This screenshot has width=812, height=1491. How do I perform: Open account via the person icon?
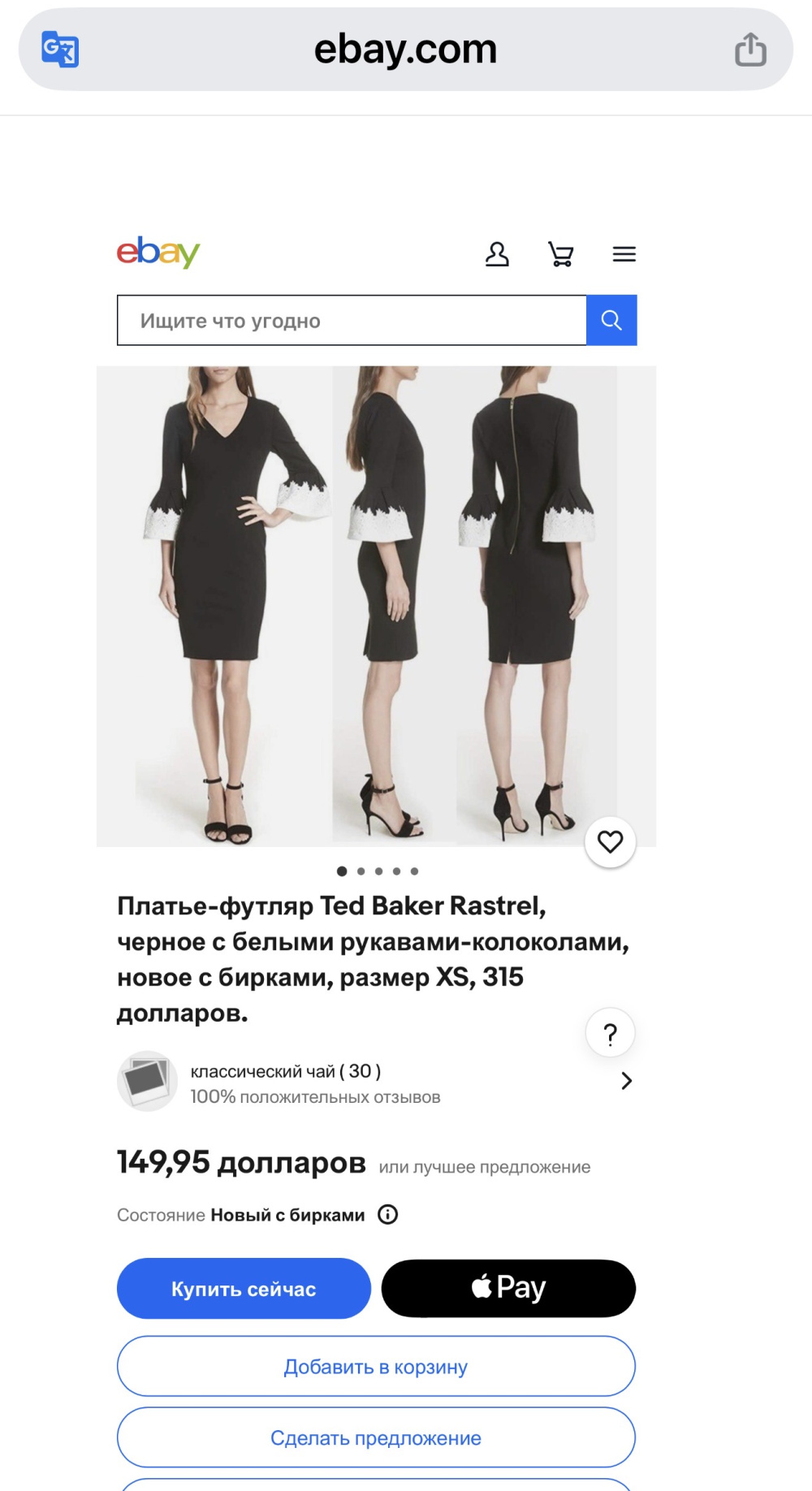pos(497,254)
